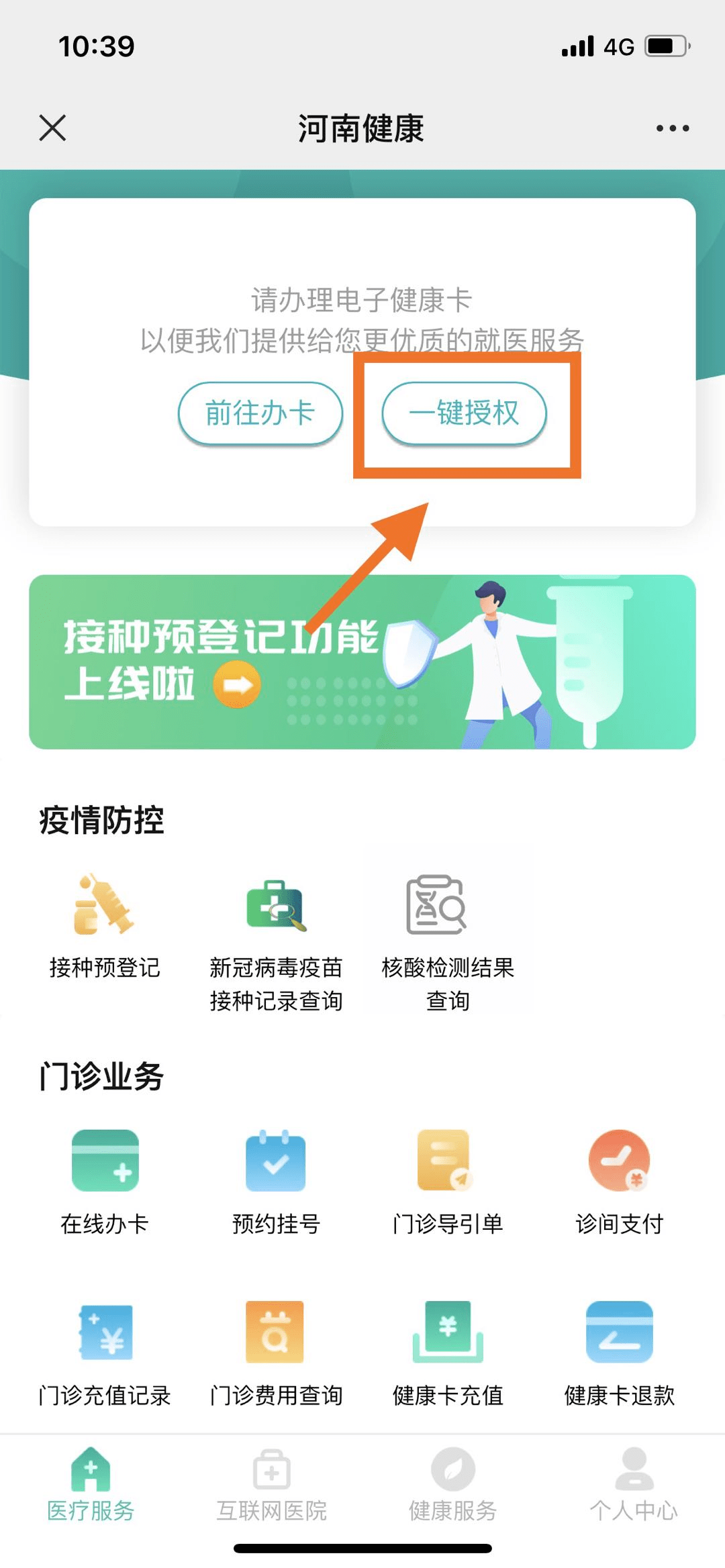This screenshot has width=725, height=1568.
Task: Open the 接种预登记功能上线啦 banner
Action: [362, 662]
